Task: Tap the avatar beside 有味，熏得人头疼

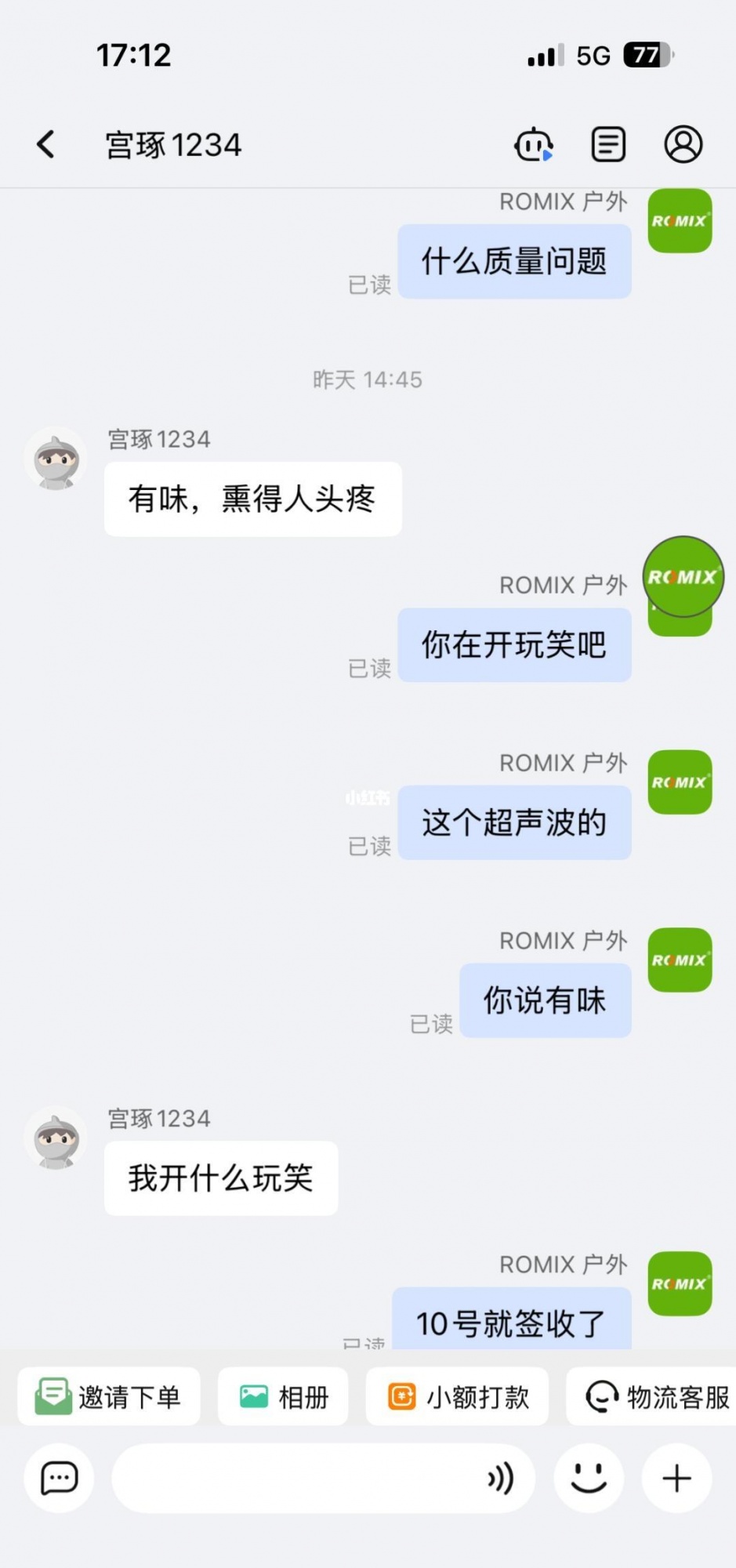Action: 55,459
